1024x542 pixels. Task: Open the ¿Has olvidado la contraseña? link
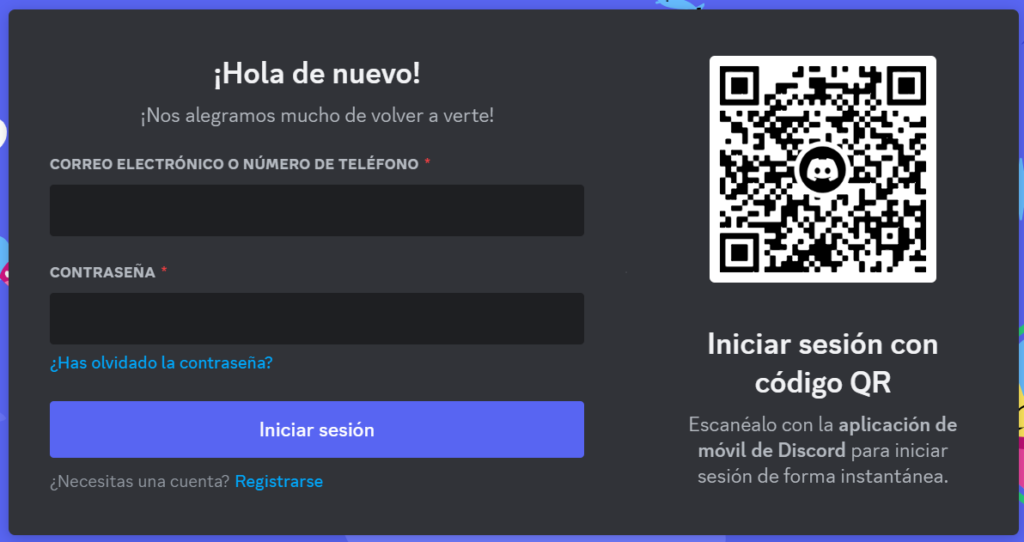pyautogui.click(x=161, y=363)
